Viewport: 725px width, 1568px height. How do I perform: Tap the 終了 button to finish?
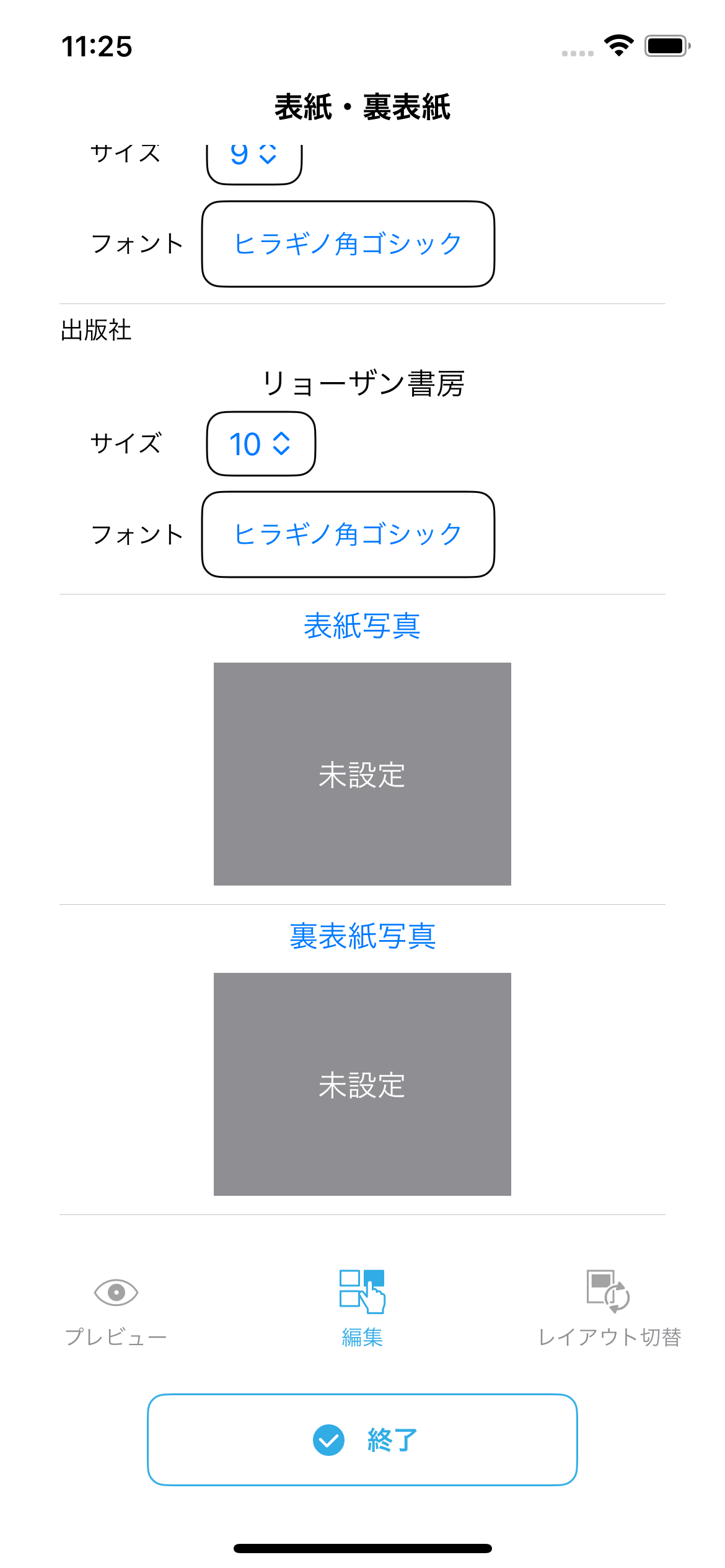[x=362, y=1440]
